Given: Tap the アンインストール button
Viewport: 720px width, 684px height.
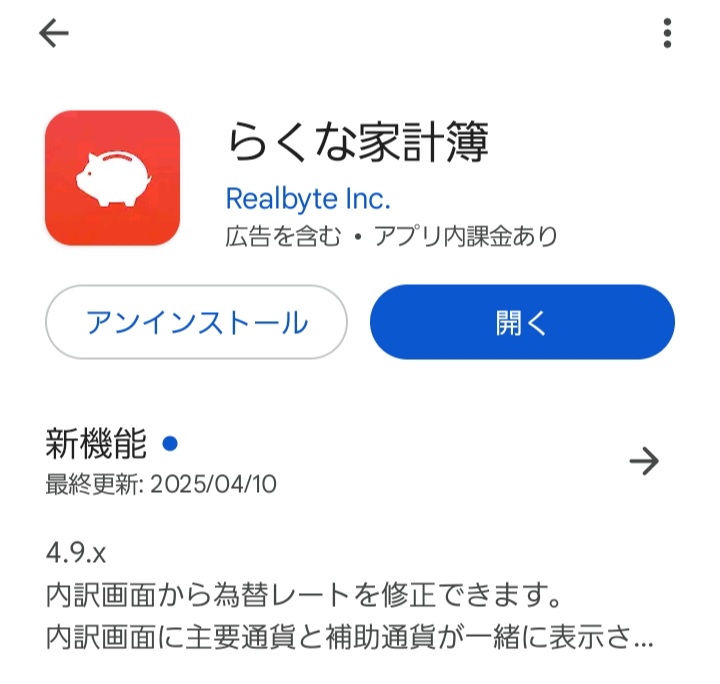Looking at the screenshot, I should pos(196,322).
